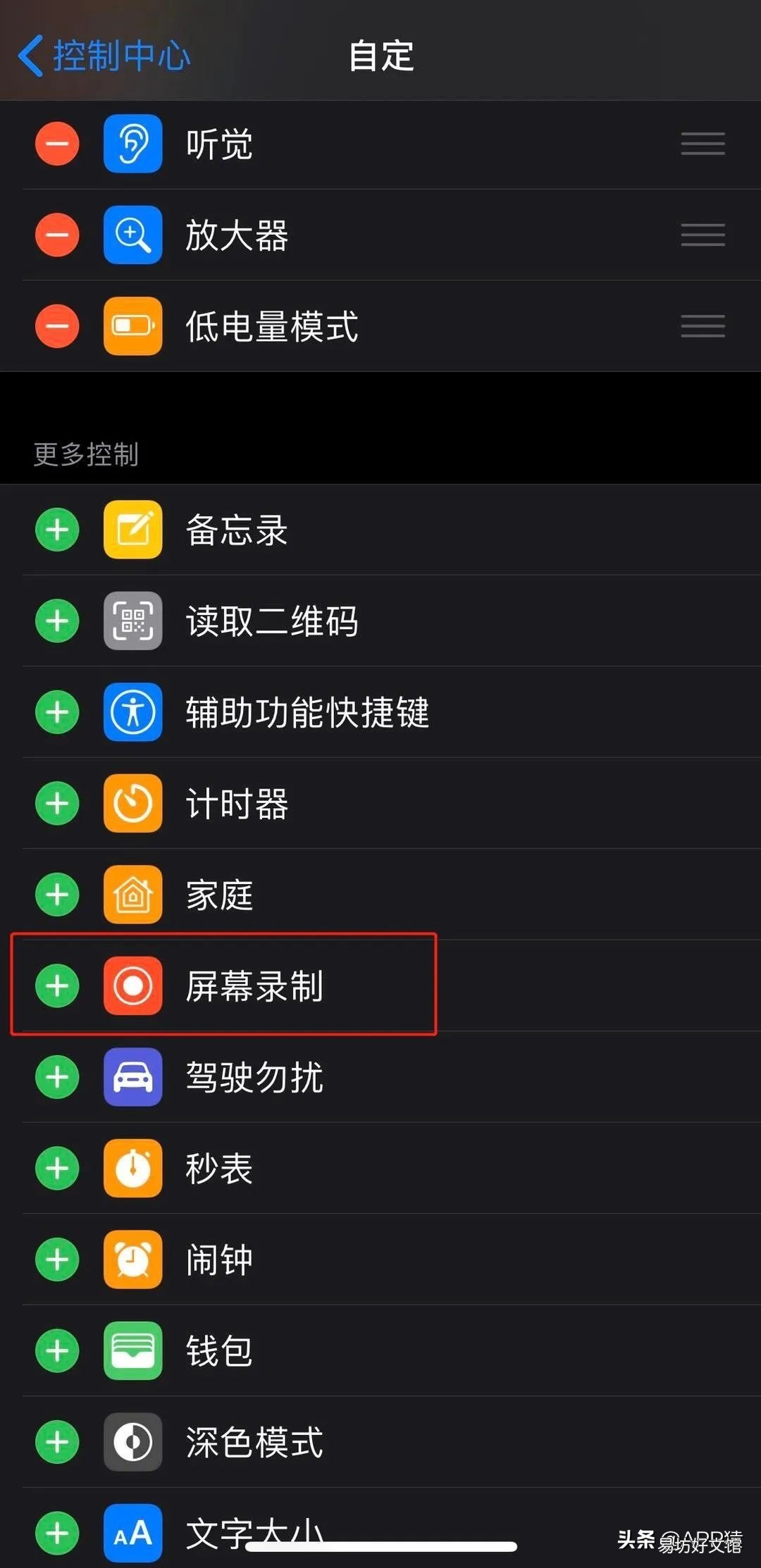Screen dimensions: 761x1568
Task: Remove 放大器 with its red minus button
Action: pos(57,235)
